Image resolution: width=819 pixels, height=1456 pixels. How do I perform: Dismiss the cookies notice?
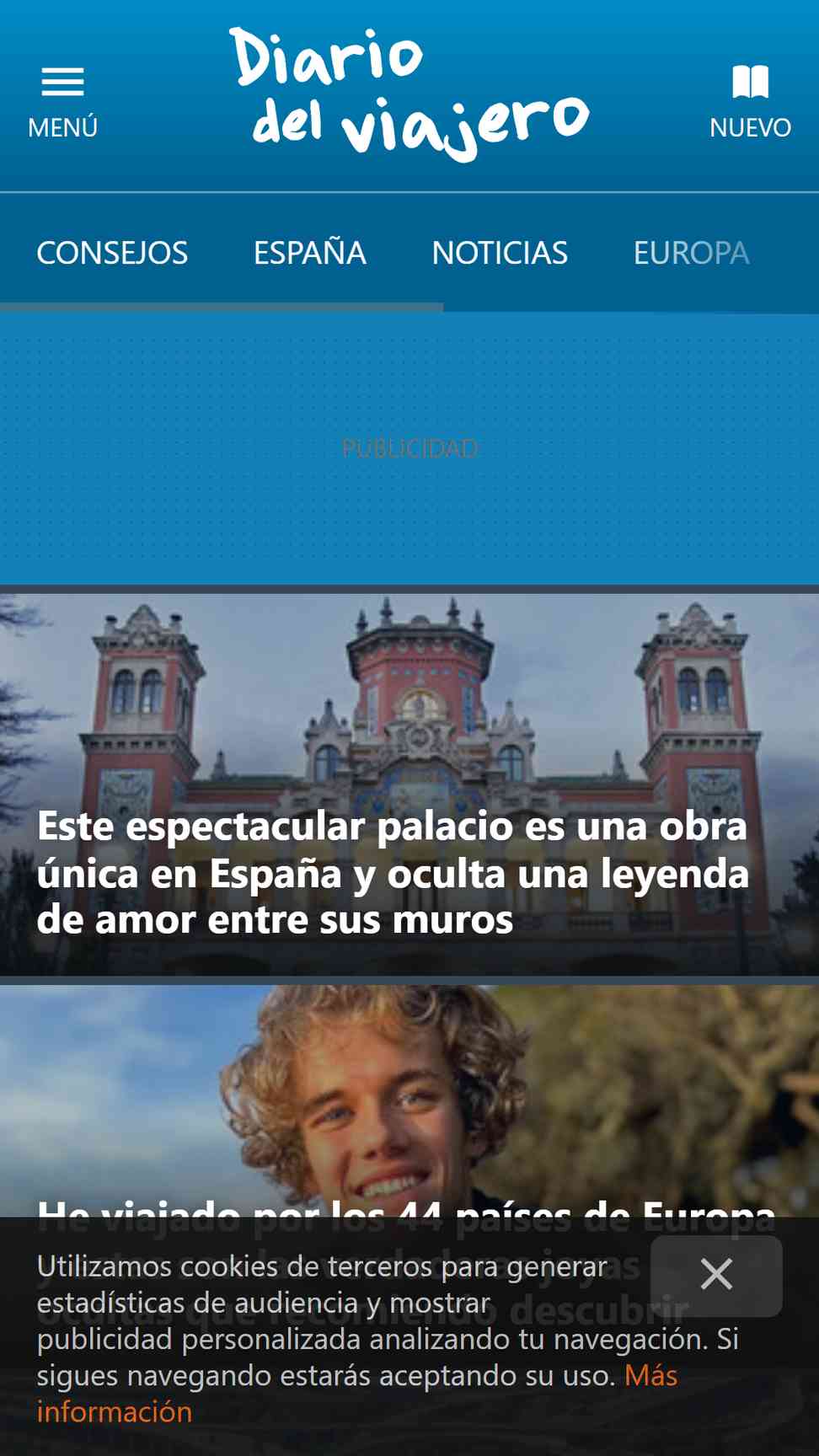tap(716, 1275)
